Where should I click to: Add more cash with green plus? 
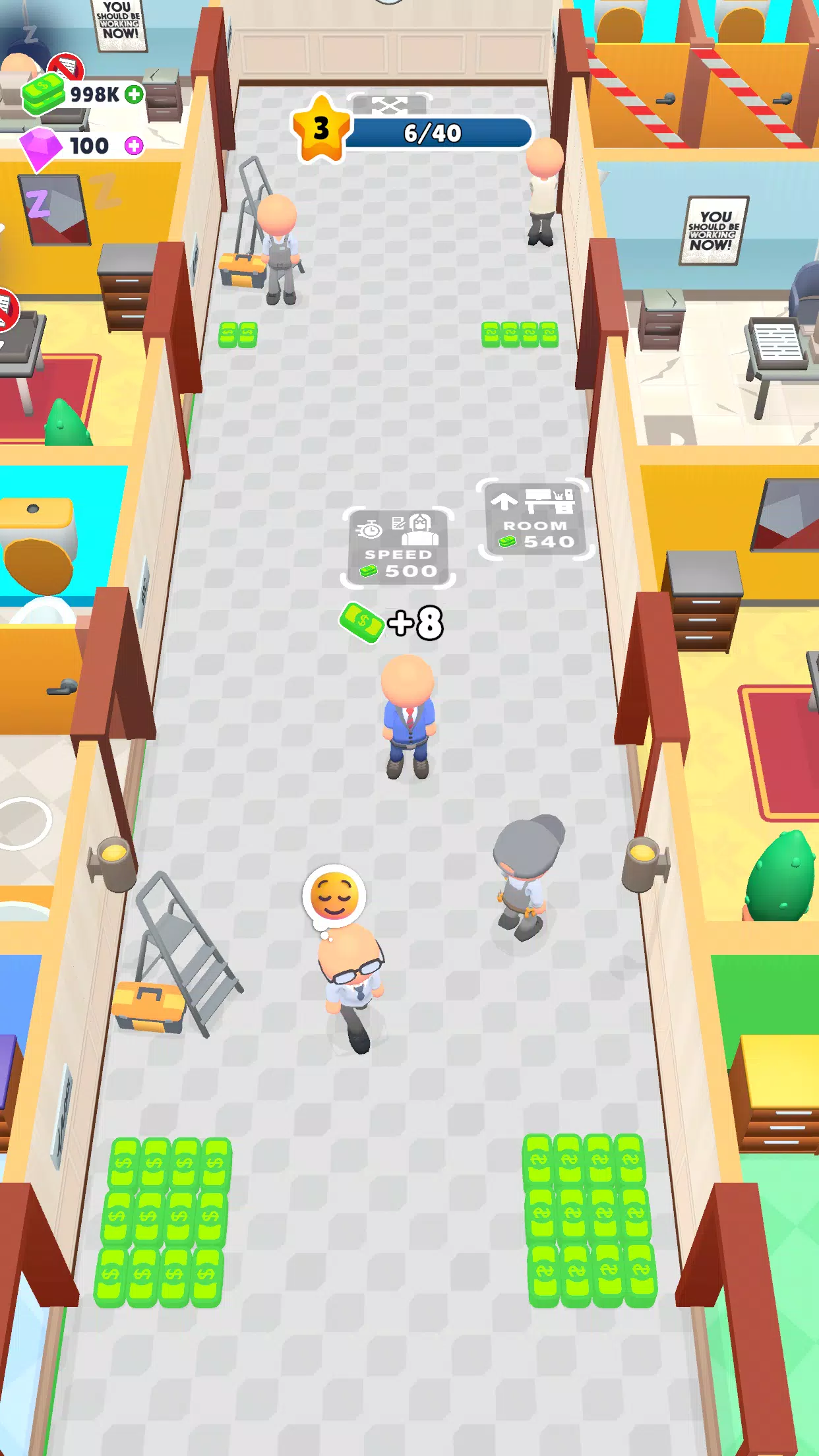tap(134, 94)
